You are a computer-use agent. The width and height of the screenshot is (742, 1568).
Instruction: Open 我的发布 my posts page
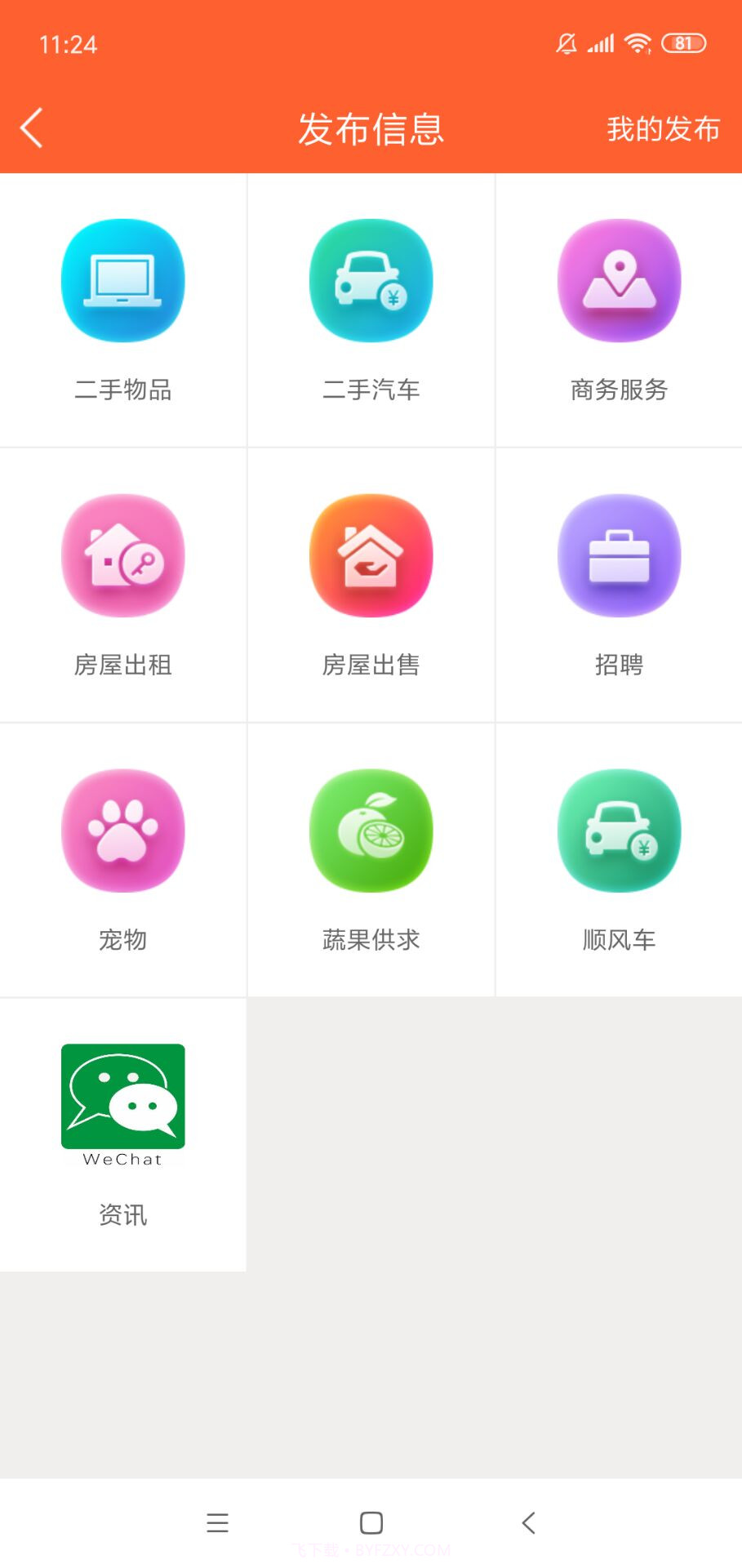[662, 128]
